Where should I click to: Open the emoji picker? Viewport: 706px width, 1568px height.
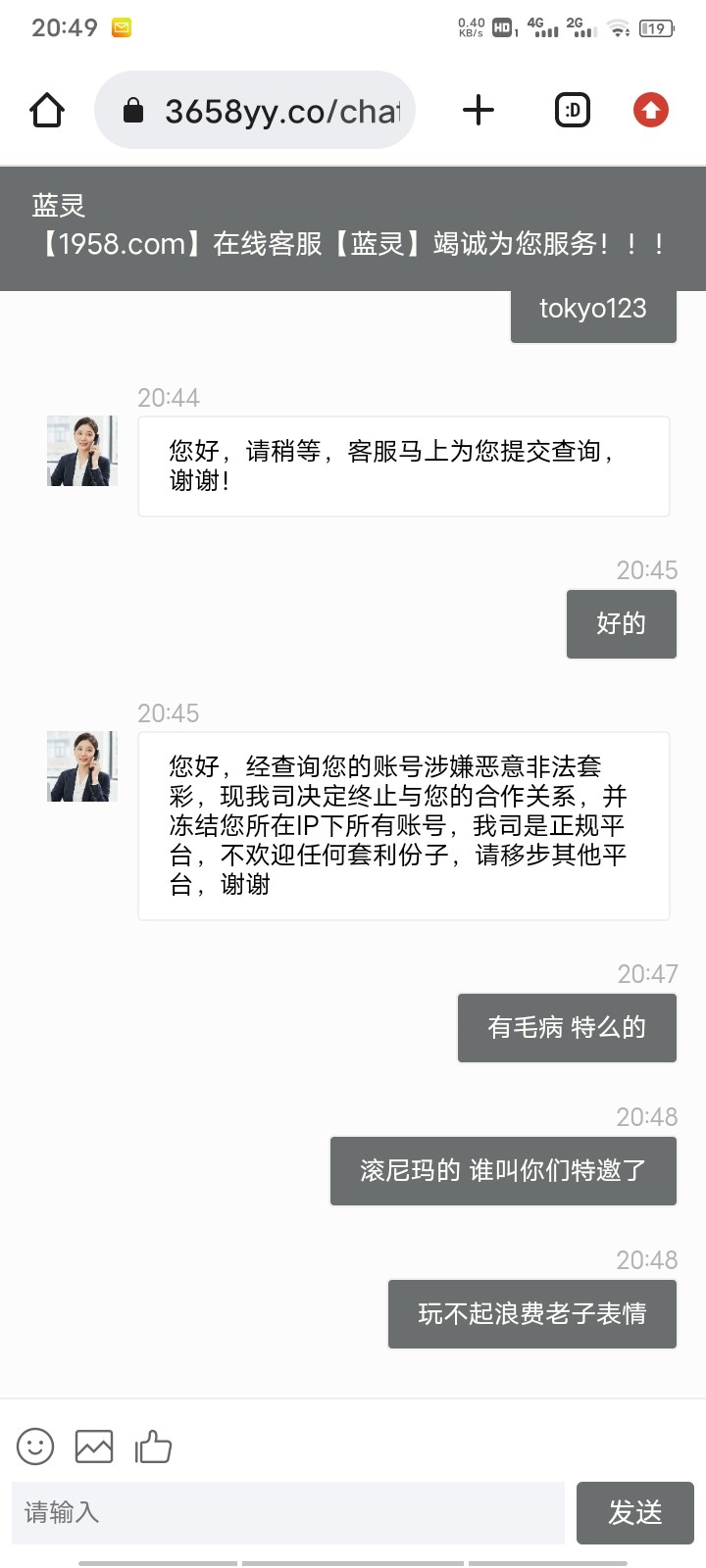(35, 1446)
